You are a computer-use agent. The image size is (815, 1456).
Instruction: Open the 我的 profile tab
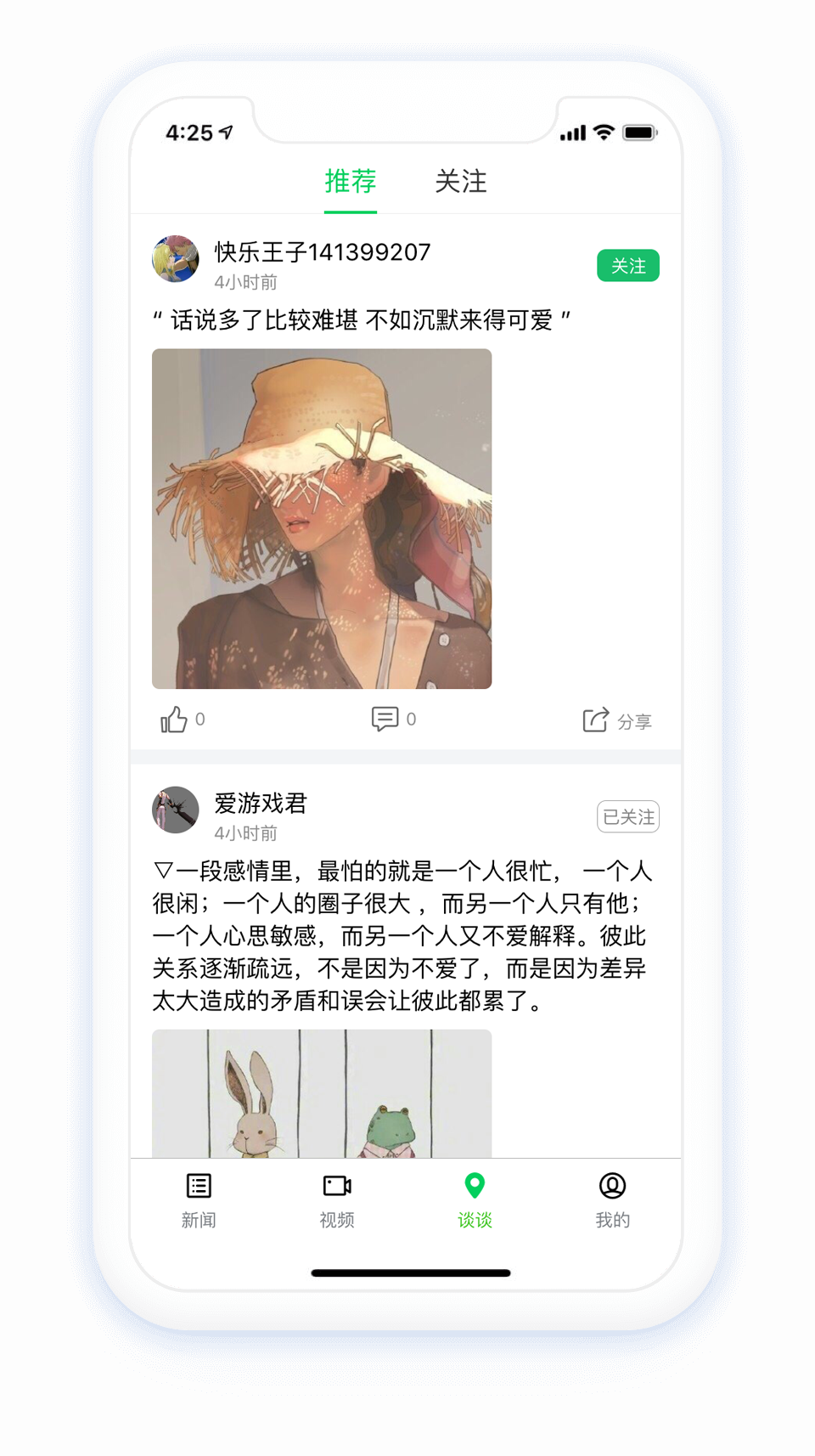[613, 1200]
